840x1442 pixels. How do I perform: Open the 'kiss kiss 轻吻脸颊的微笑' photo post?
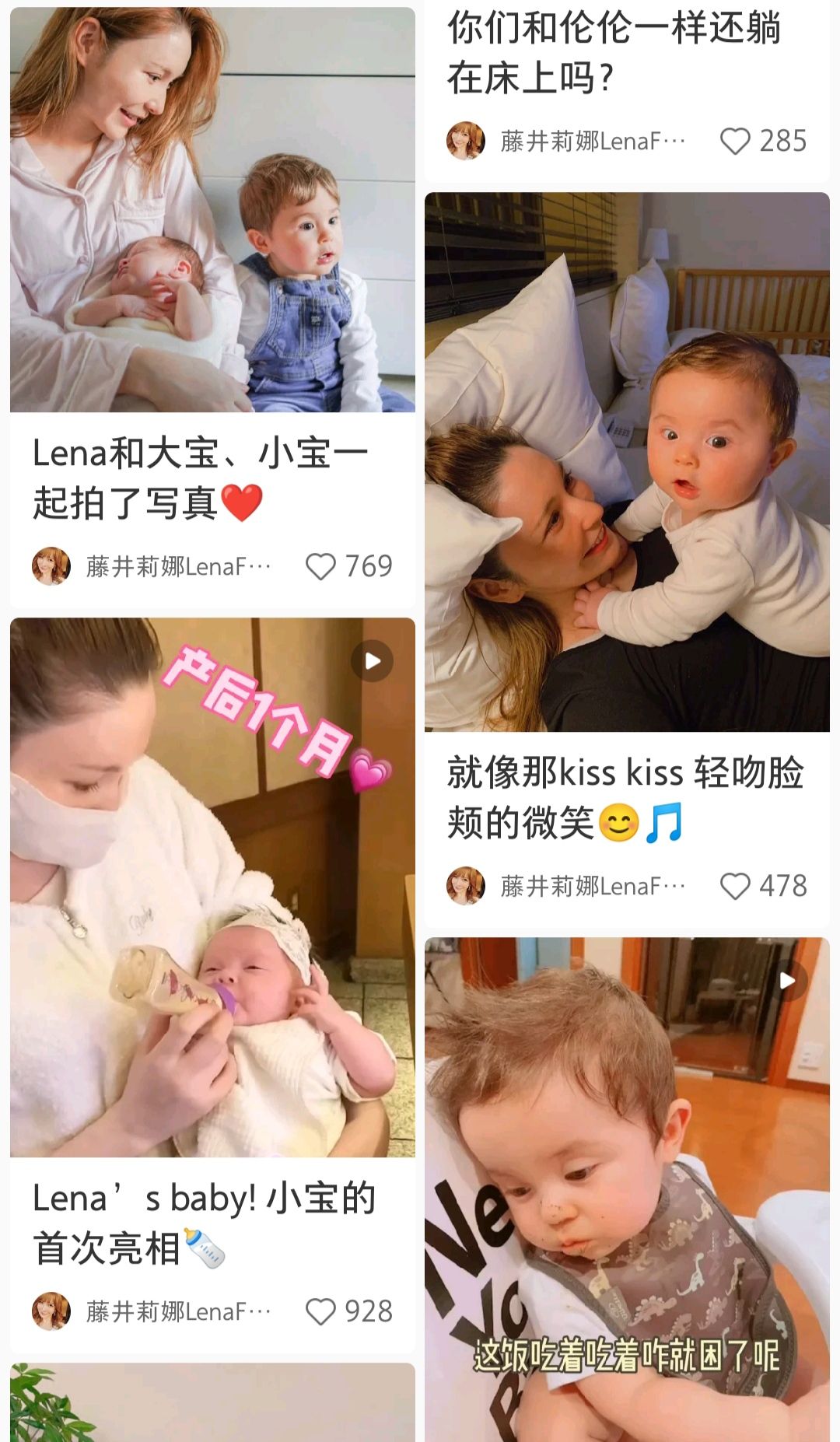pos(627,462)
